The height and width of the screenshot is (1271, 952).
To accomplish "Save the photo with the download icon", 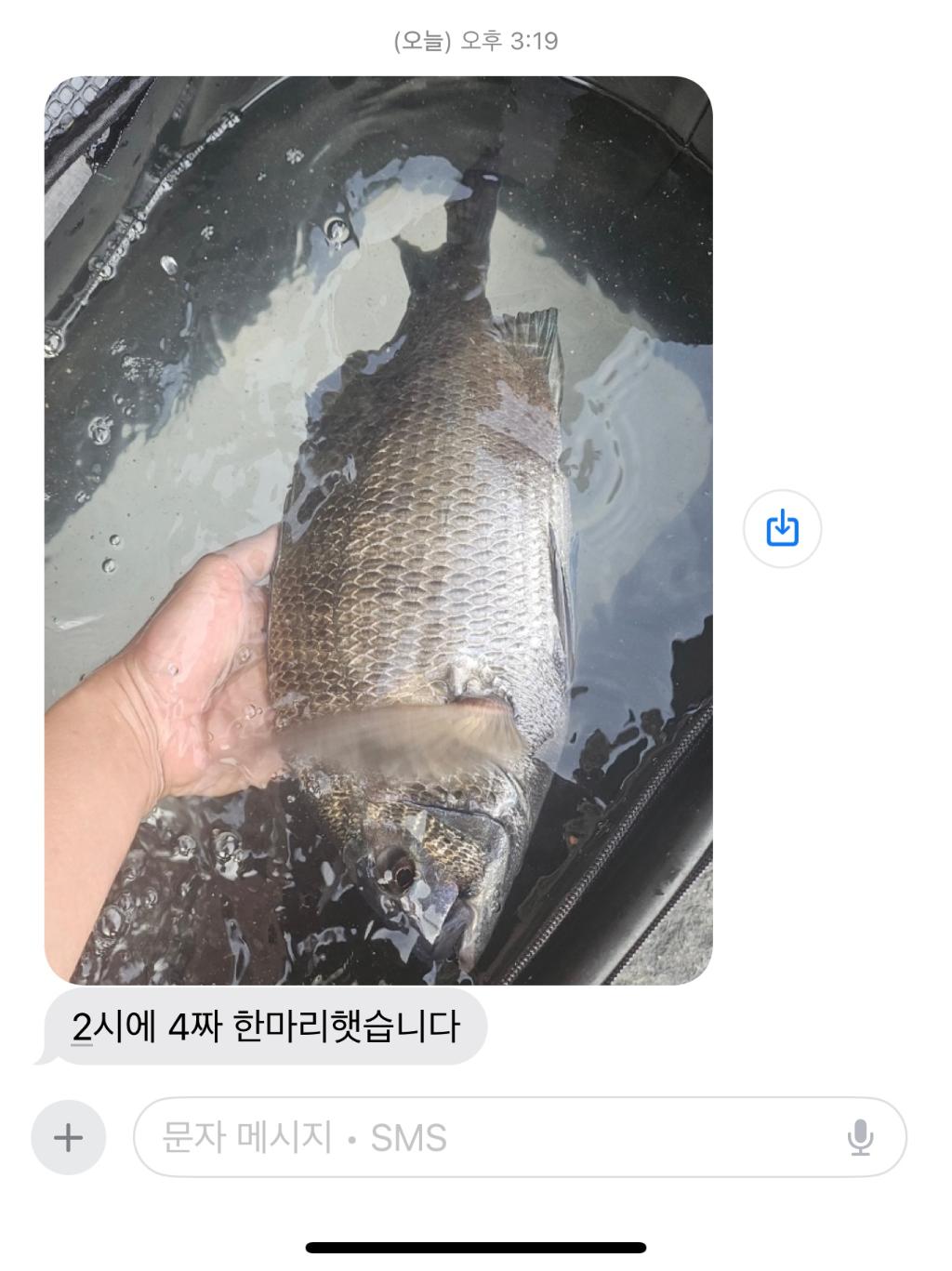I will point(782,529).
